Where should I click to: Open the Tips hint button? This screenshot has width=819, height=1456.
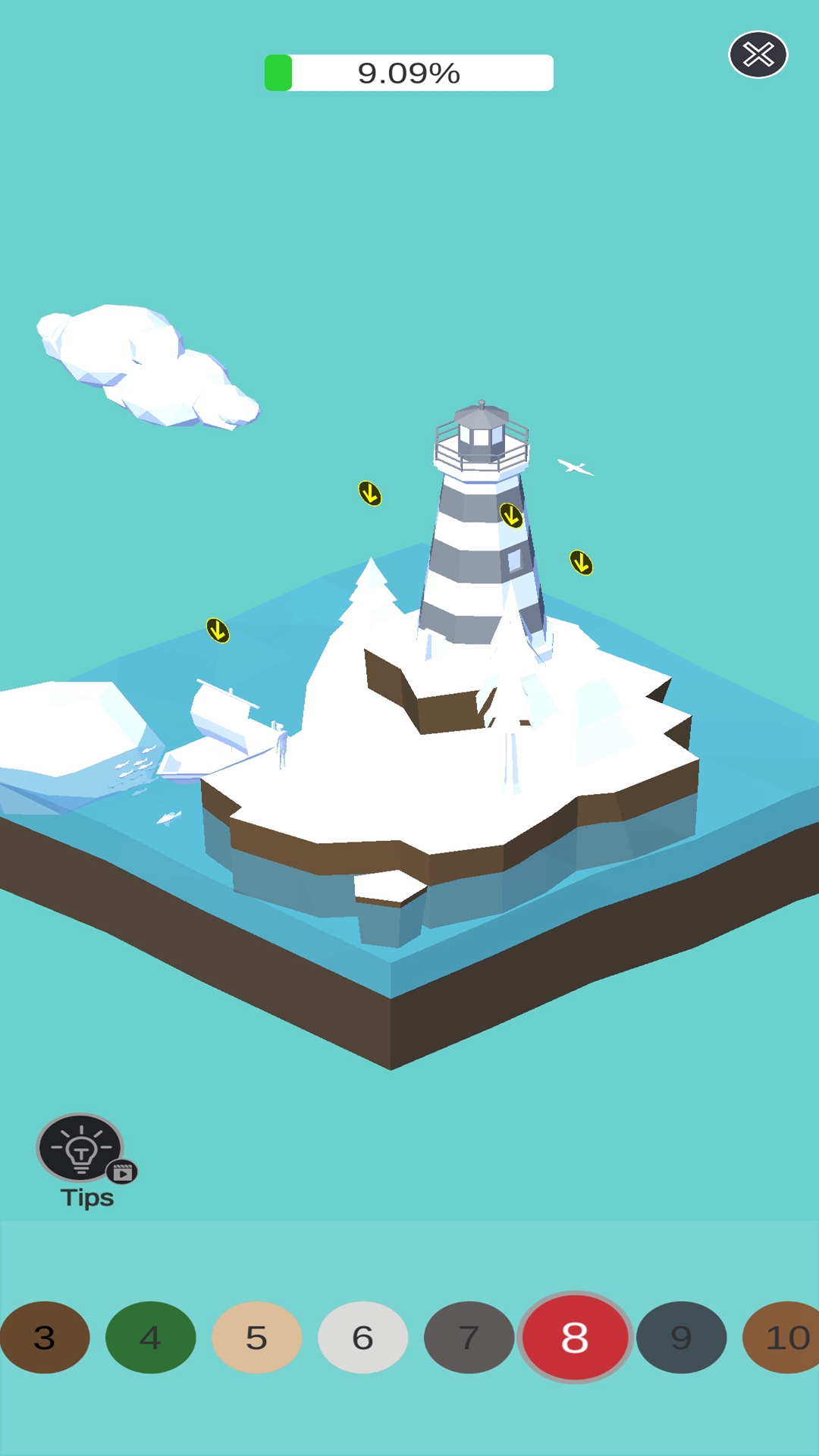point(82,1149)
